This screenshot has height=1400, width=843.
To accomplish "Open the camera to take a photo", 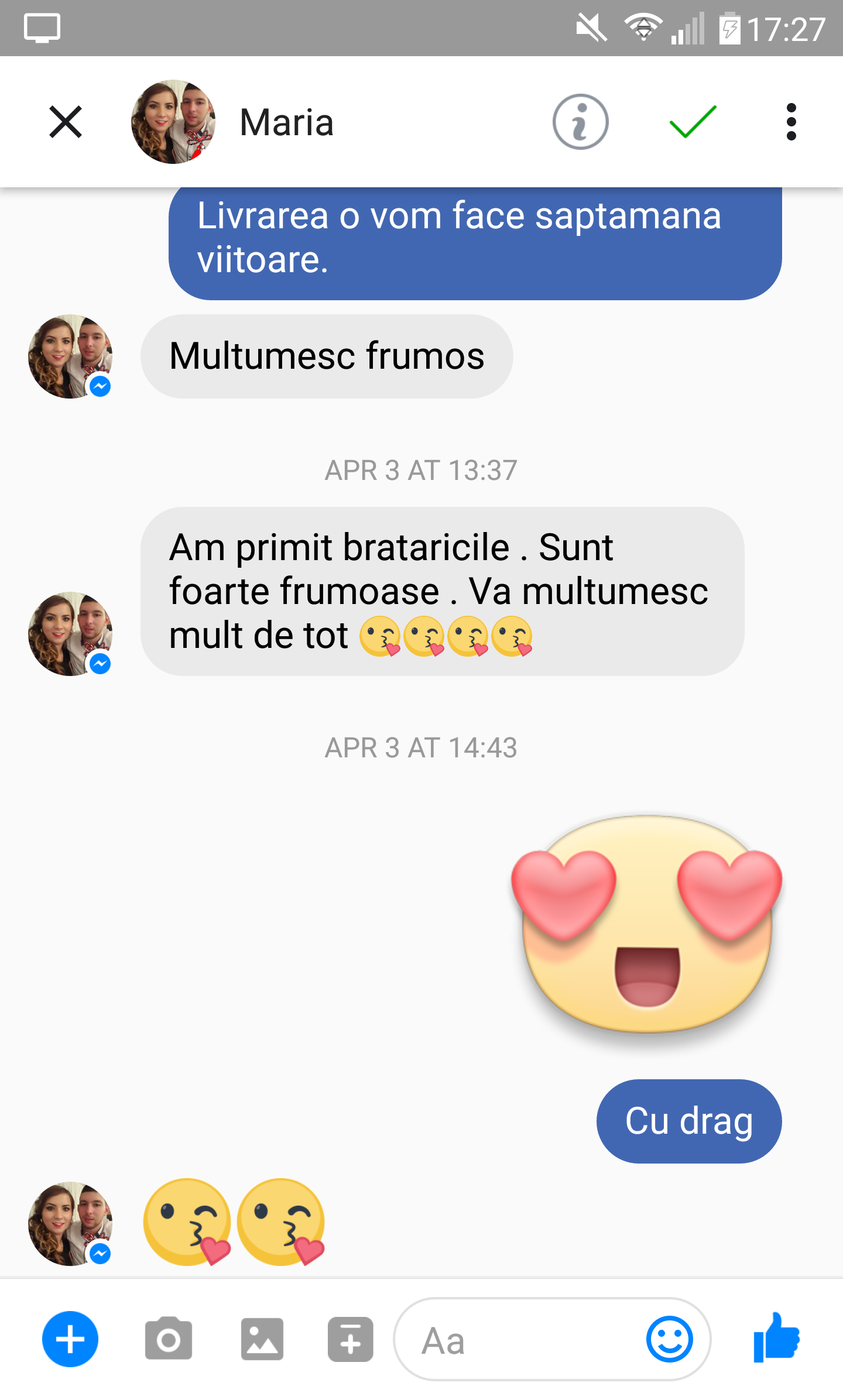I will [169, 1339].
